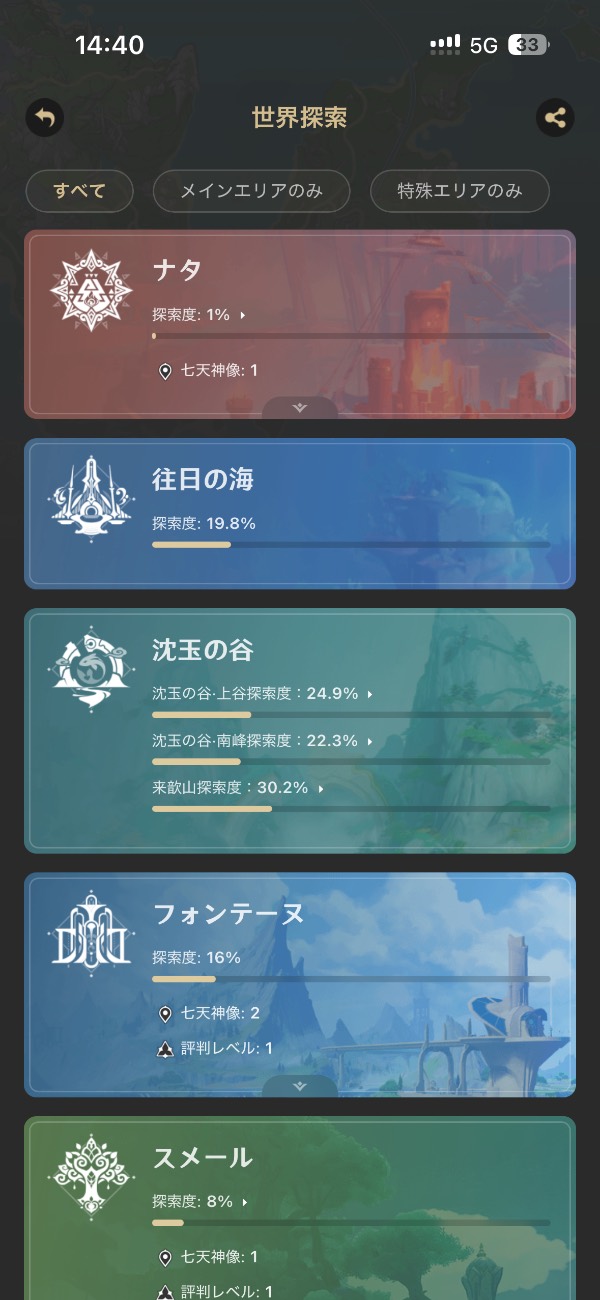Screen dimensions: 600x1300
Task: Open 来歆山 exploration details
Action: point(238,788)
